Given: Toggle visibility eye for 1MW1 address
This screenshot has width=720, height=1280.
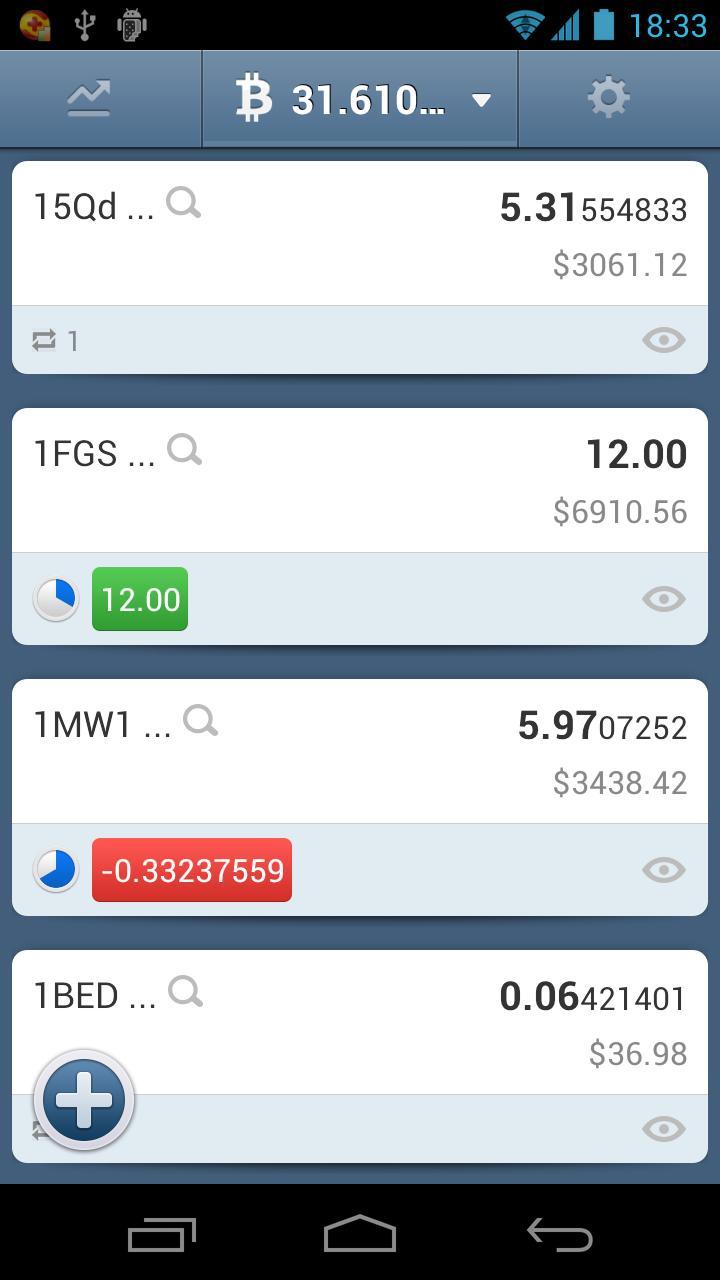Looking at the screenshot, I should (x=663, y=870).
